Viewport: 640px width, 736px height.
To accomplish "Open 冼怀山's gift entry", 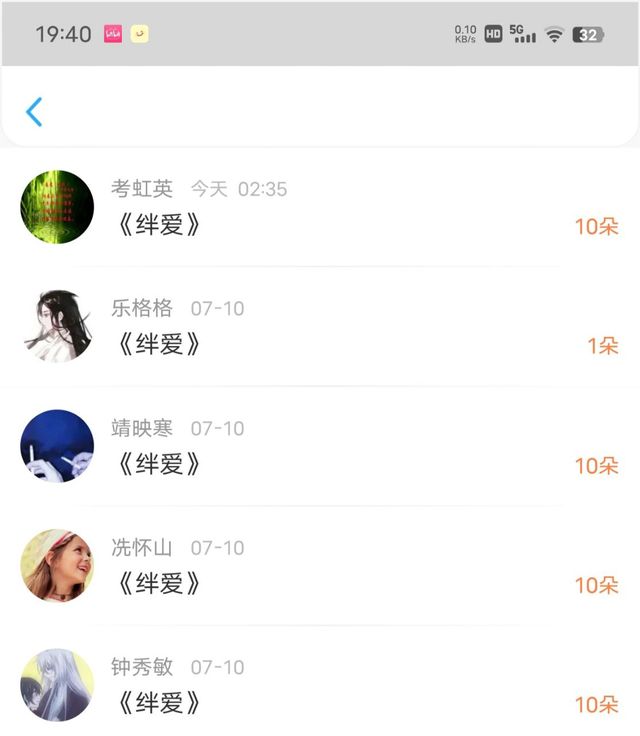I will [x=320, y=566].
